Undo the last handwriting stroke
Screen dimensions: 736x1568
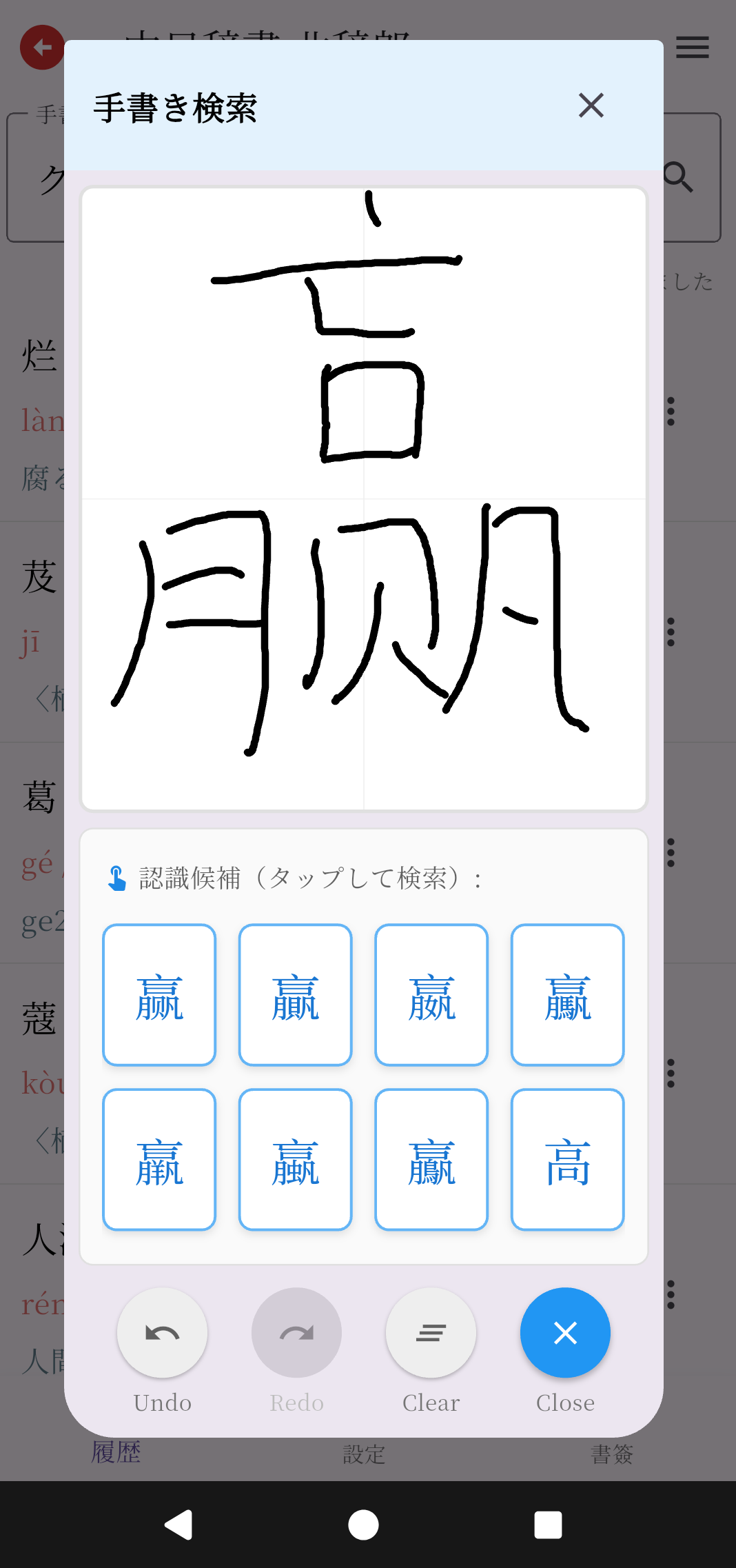point(163,1333)
